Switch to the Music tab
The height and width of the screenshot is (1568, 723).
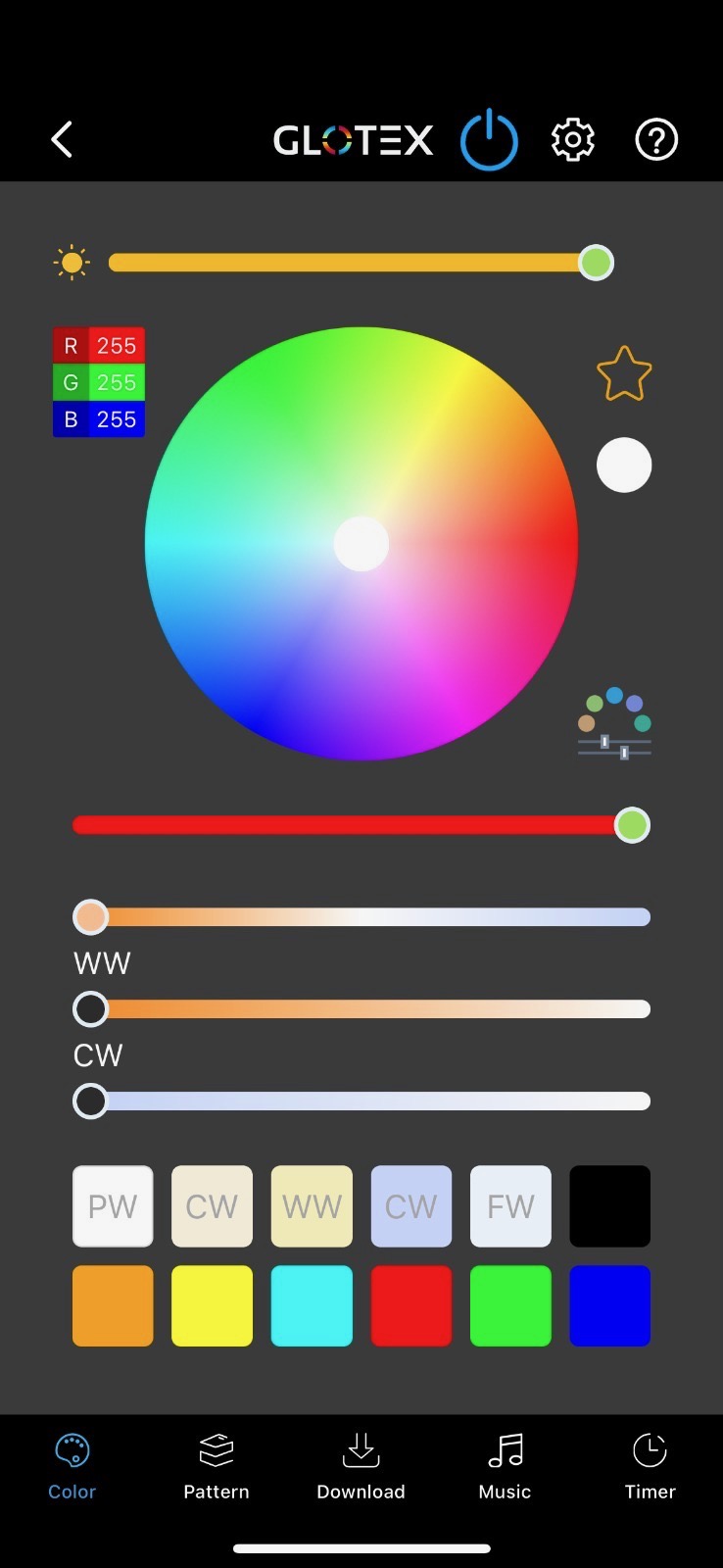pyautogui.click(x=505, y=1466)
